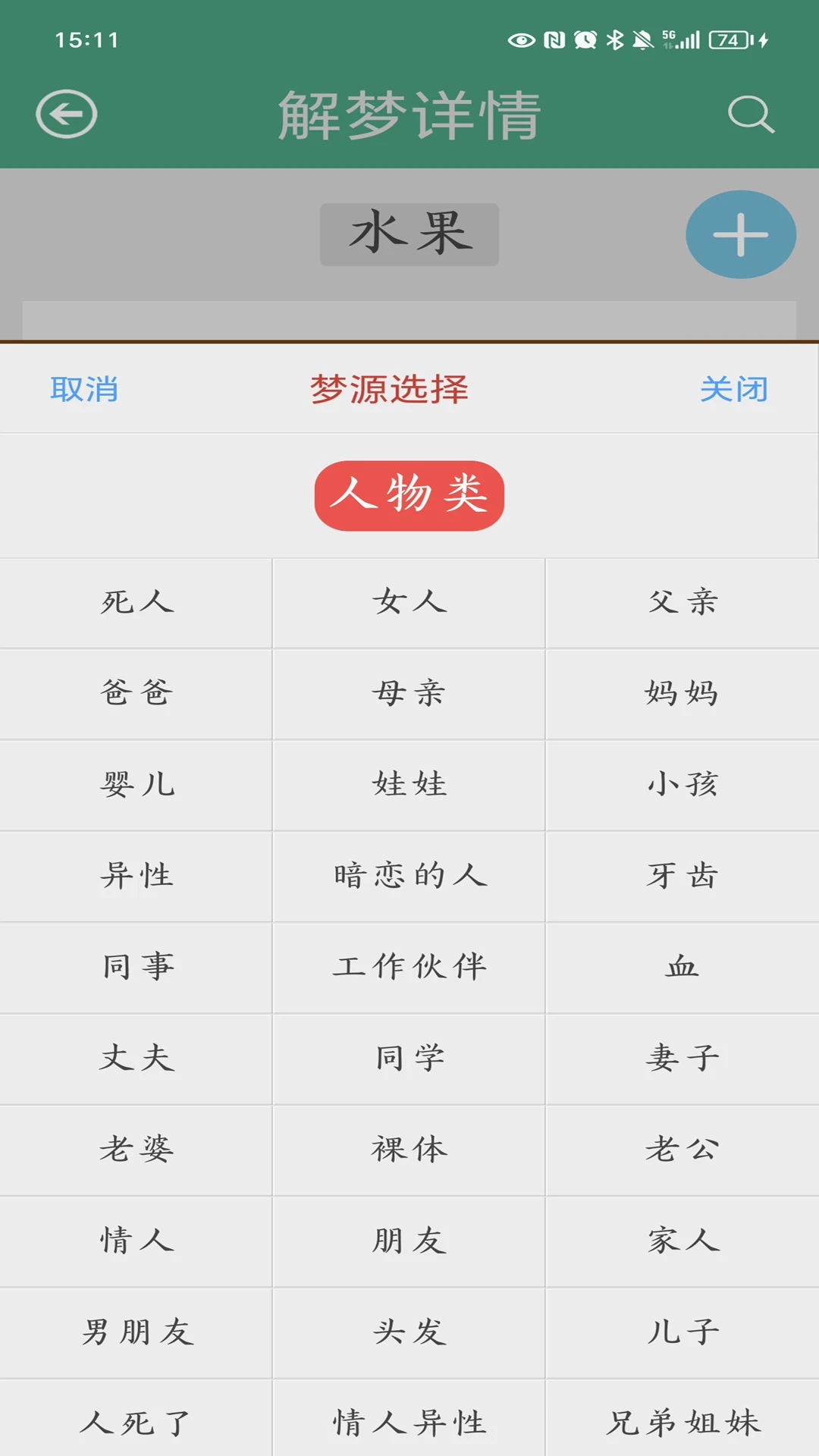Select the 女人 dream keyword
The width and height of the screenshot is (819, 1456).
pyautogui.click(x=408, y=603)
